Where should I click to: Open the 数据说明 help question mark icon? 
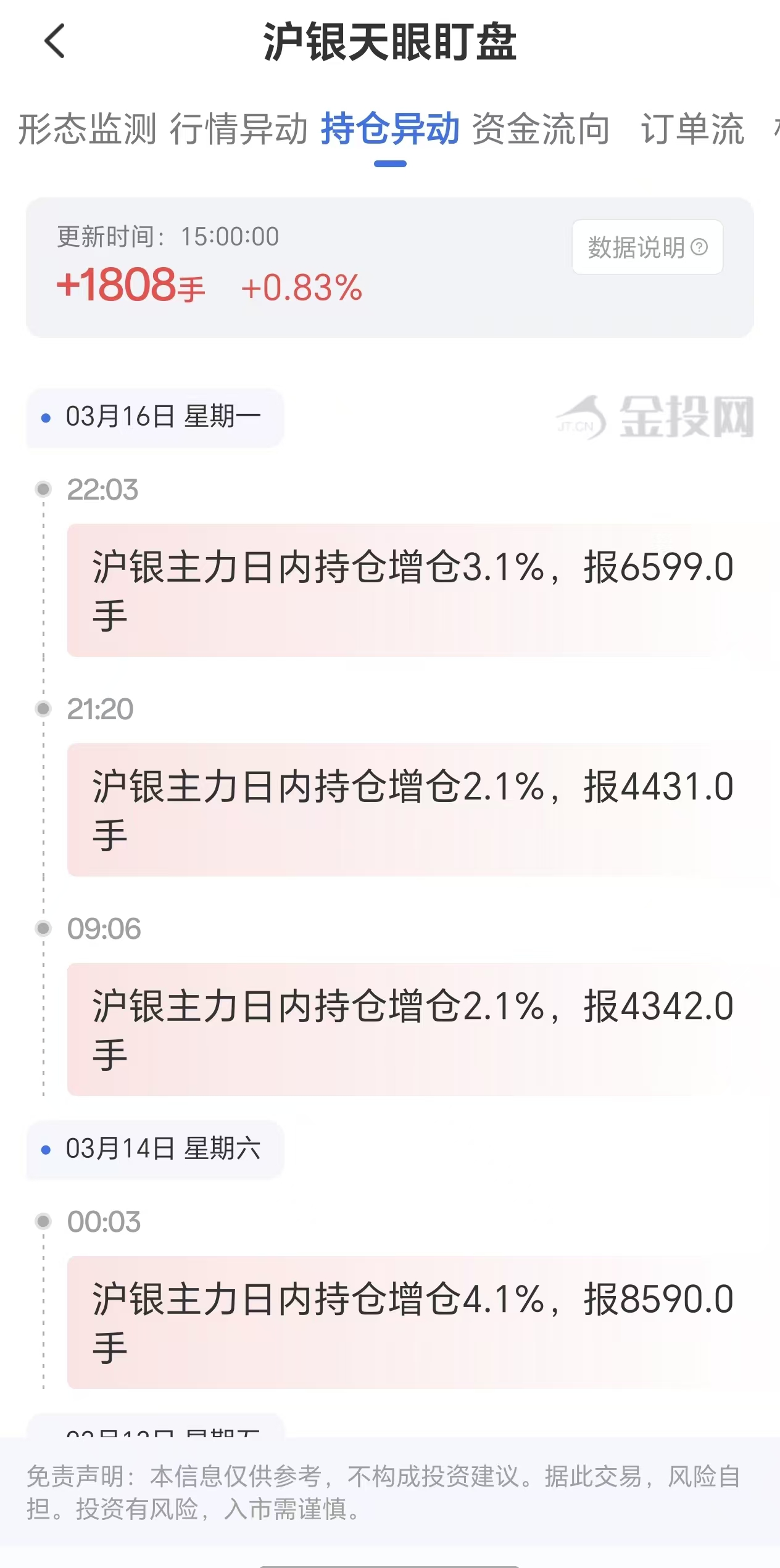click(x=699, y=247)
